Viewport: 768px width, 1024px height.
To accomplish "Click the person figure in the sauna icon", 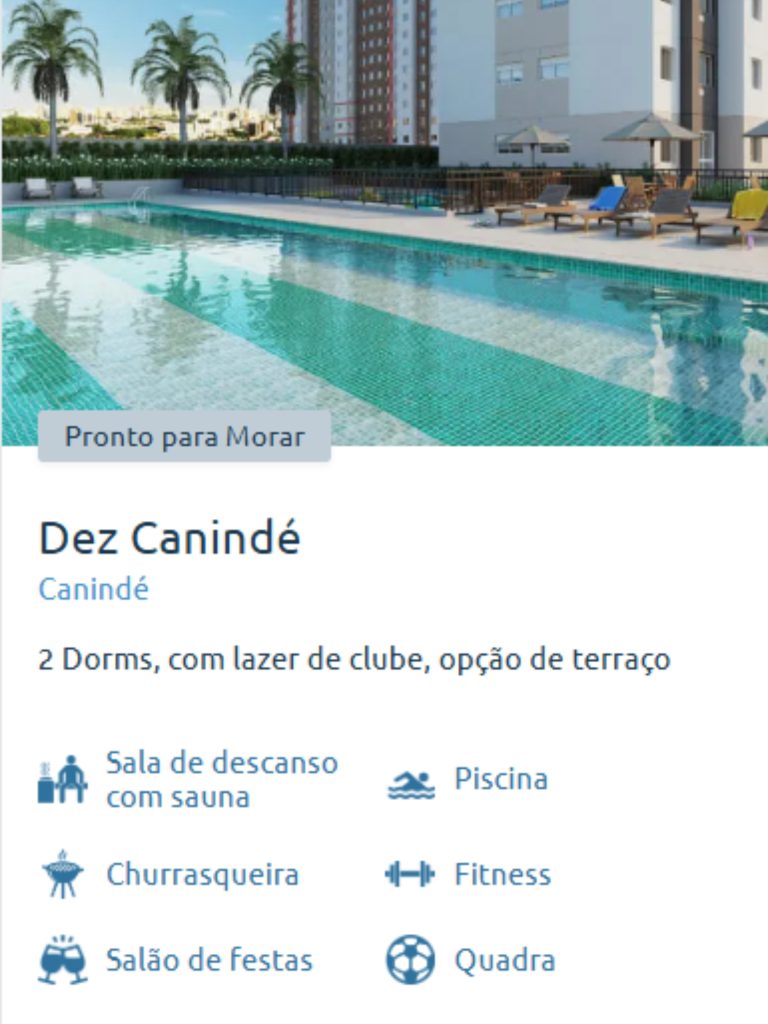I will tap(72, 776).
